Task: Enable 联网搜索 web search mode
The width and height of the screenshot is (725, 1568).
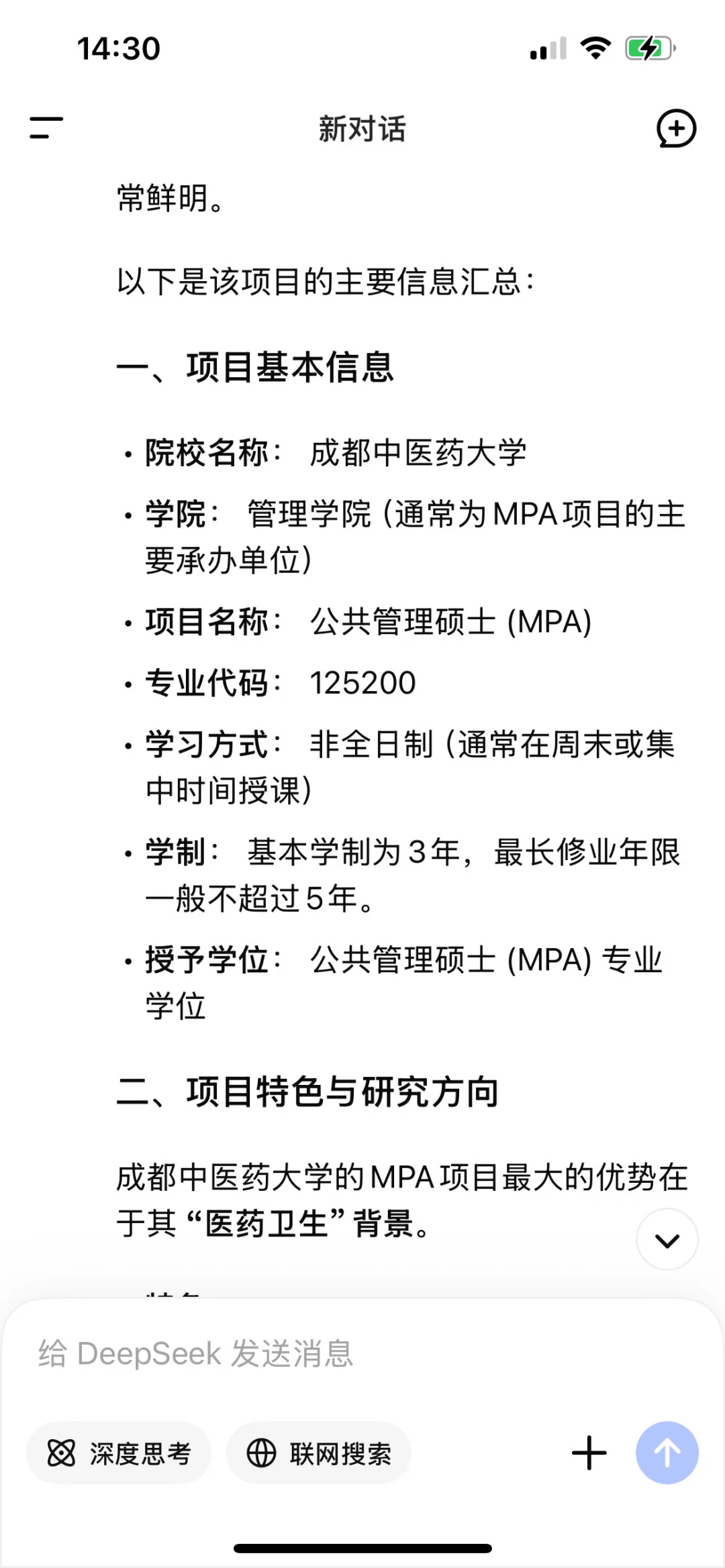Action: click(x=319, y=1453)
